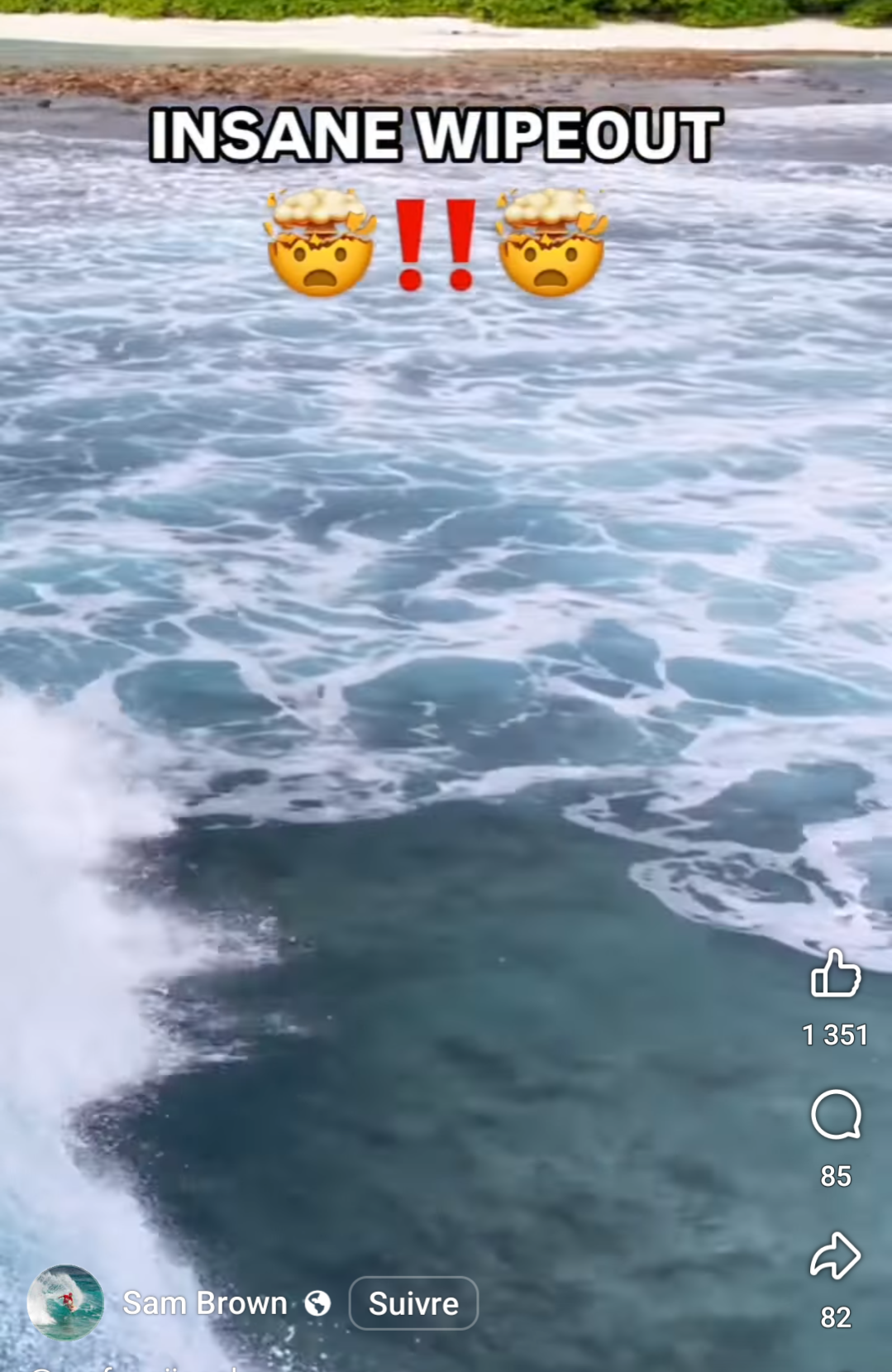The height and width of the screenshot is (1372, 892).
Task: Open the Sam Brown profile name link
Action: 204,1303
